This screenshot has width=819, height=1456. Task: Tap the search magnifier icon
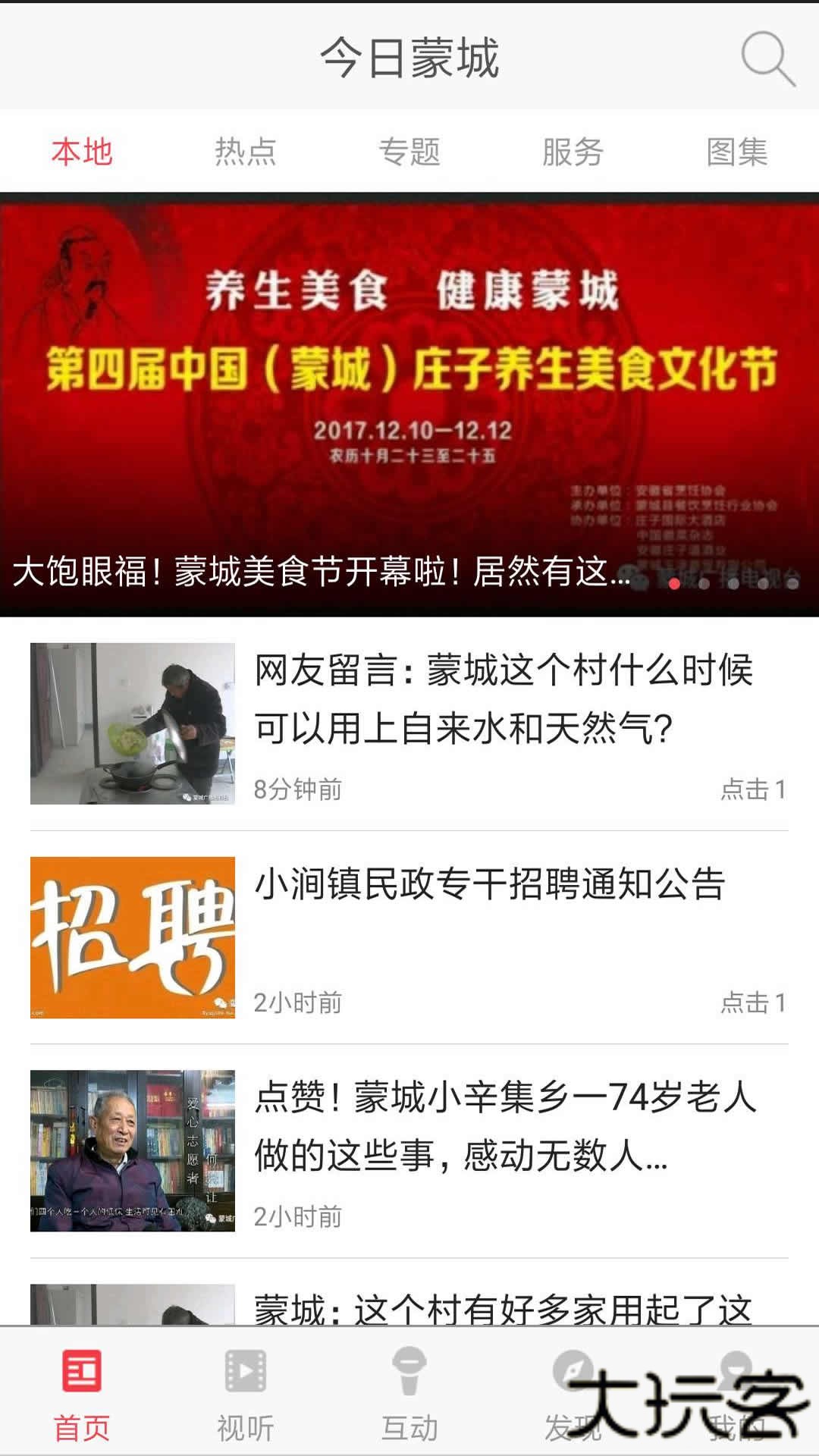767,60
